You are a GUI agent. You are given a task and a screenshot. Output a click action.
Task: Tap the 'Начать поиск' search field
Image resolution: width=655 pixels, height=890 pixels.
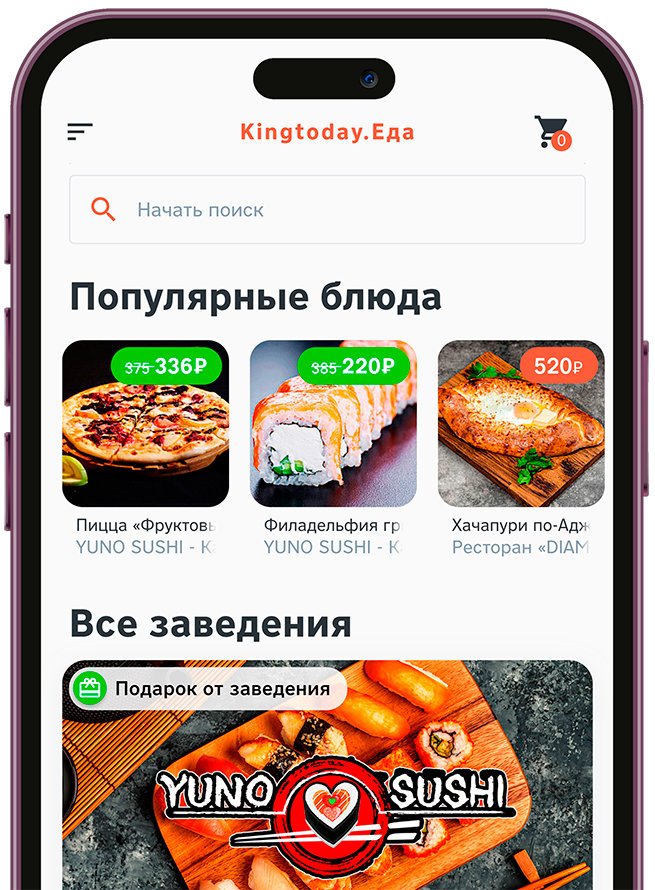pyautogui.click(x=327, y=210)
